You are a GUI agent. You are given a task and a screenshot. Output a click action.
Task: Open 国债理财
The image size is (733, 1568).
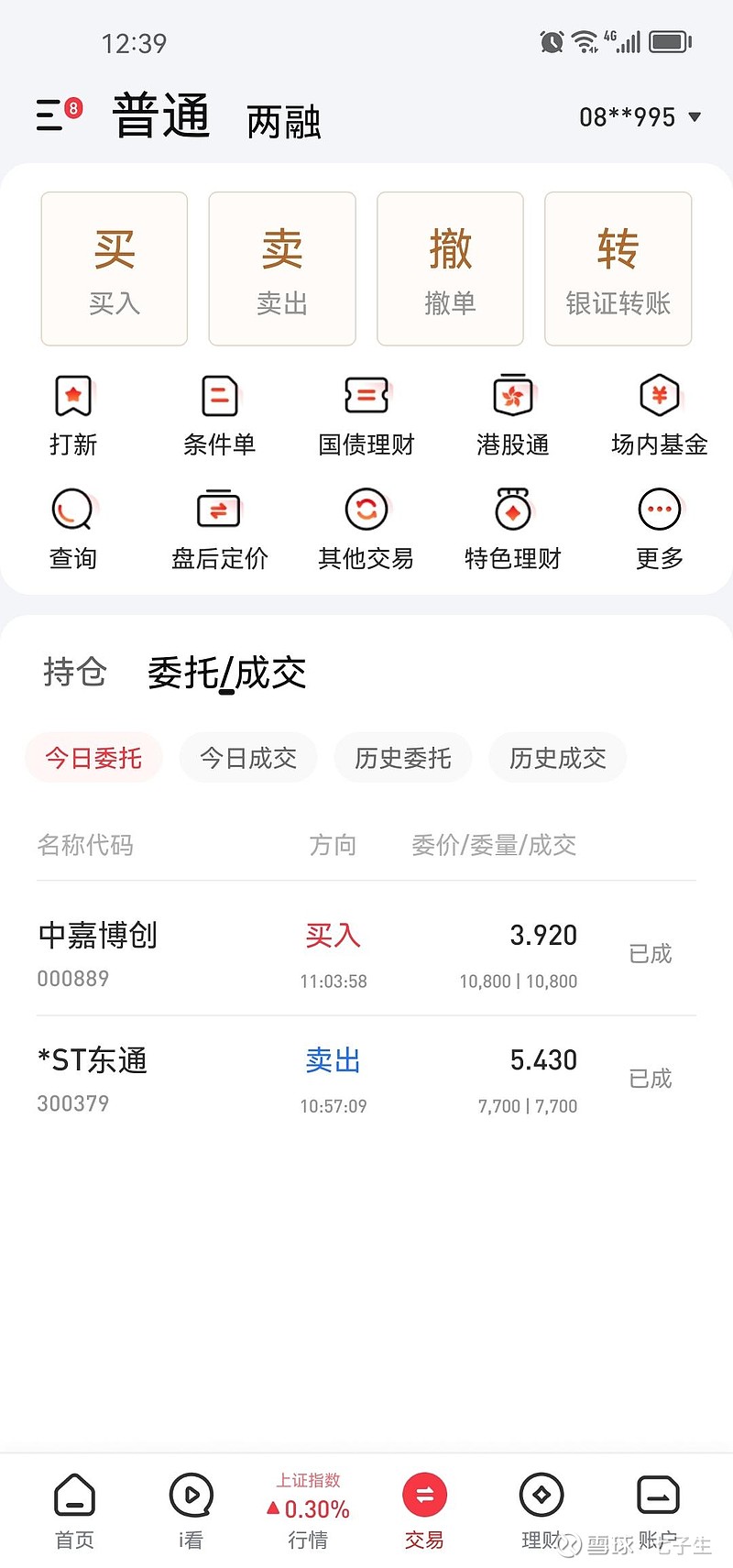click(366, 415)
